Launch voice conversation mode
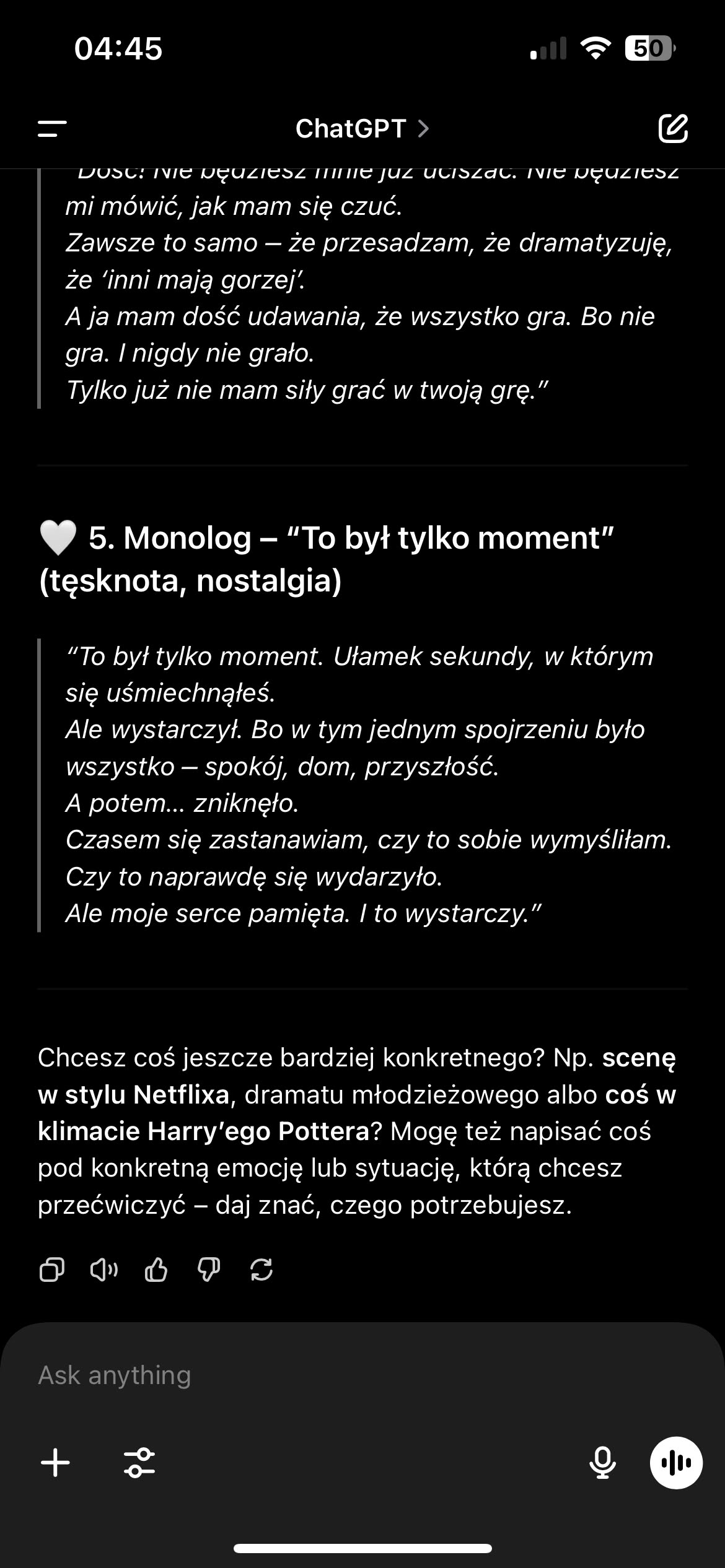 point(675,1463)
